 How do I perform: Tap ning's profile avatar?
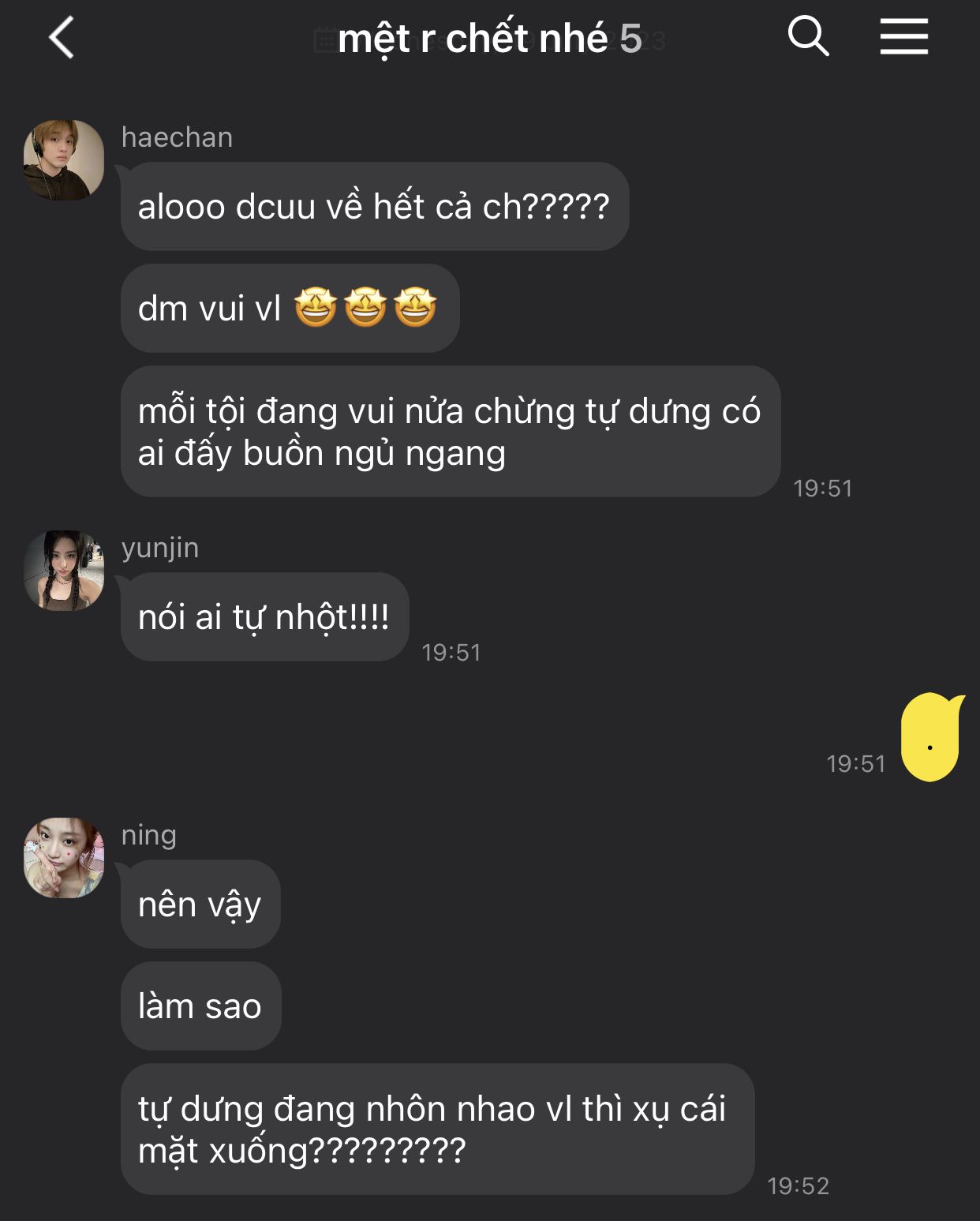tap(64, 858)
